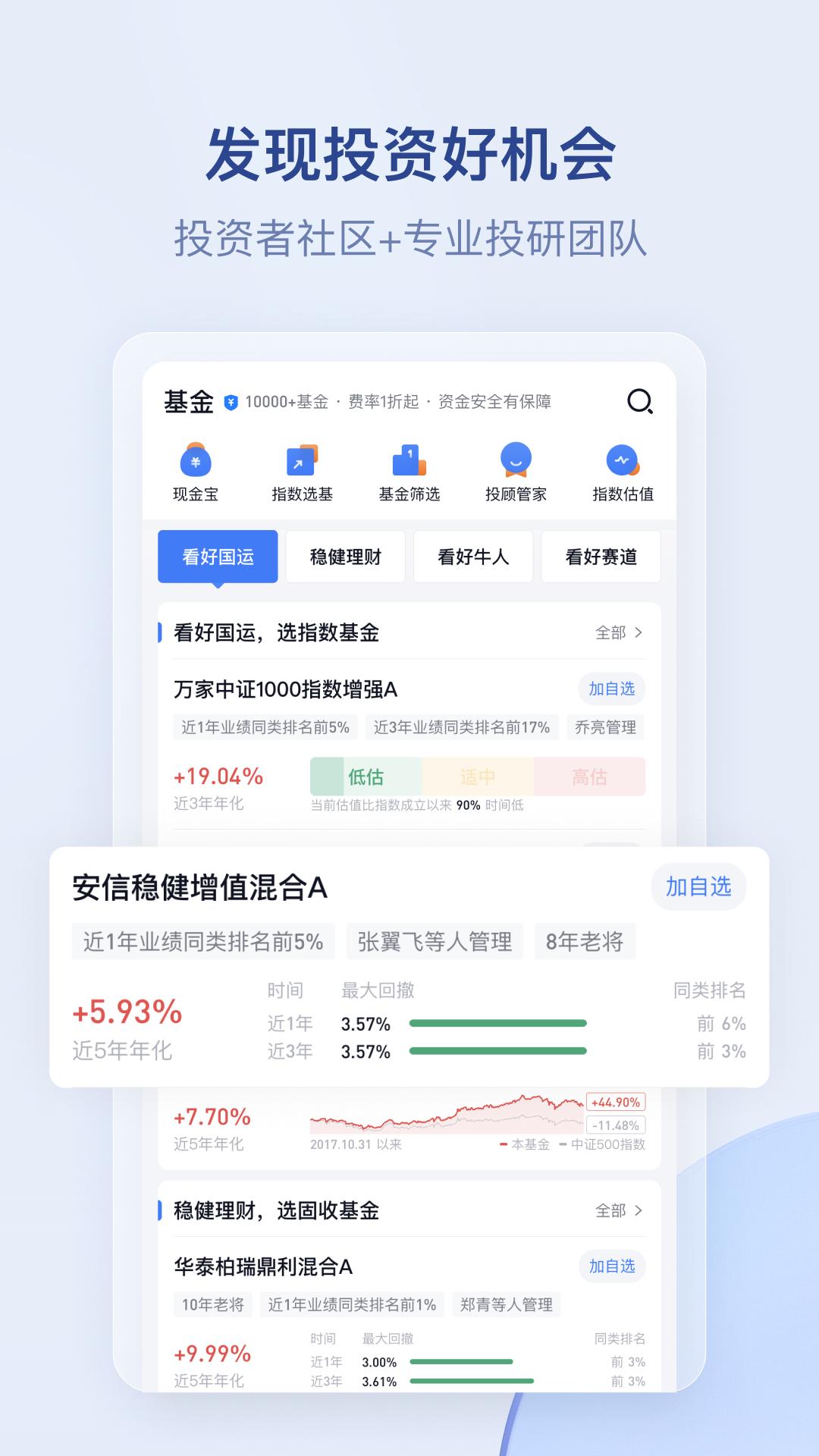Highlight the 低估 valuation segment
The image size is (819, 1456).
click(x=366, y=777)
